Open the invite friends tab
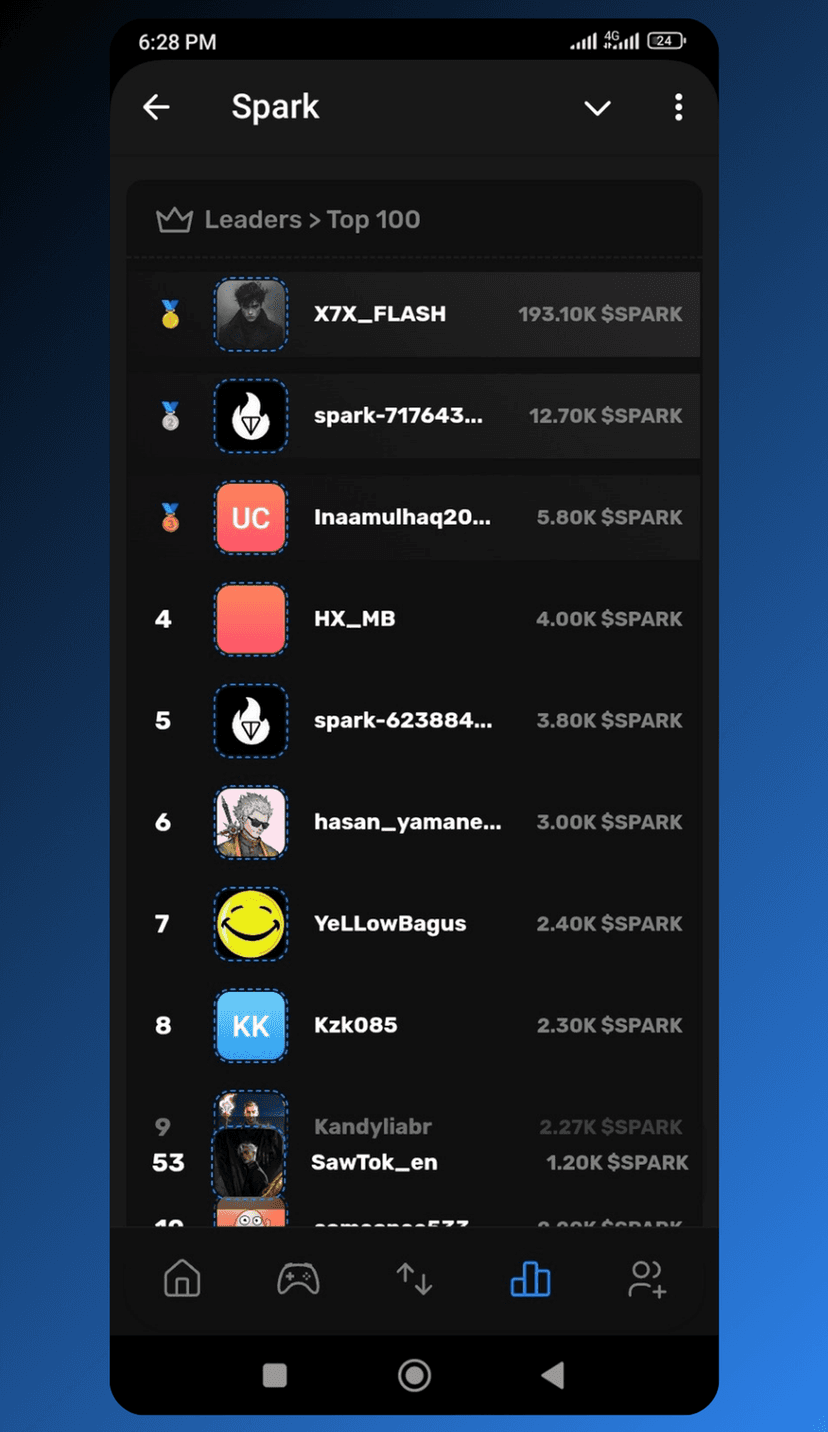 646,1279
